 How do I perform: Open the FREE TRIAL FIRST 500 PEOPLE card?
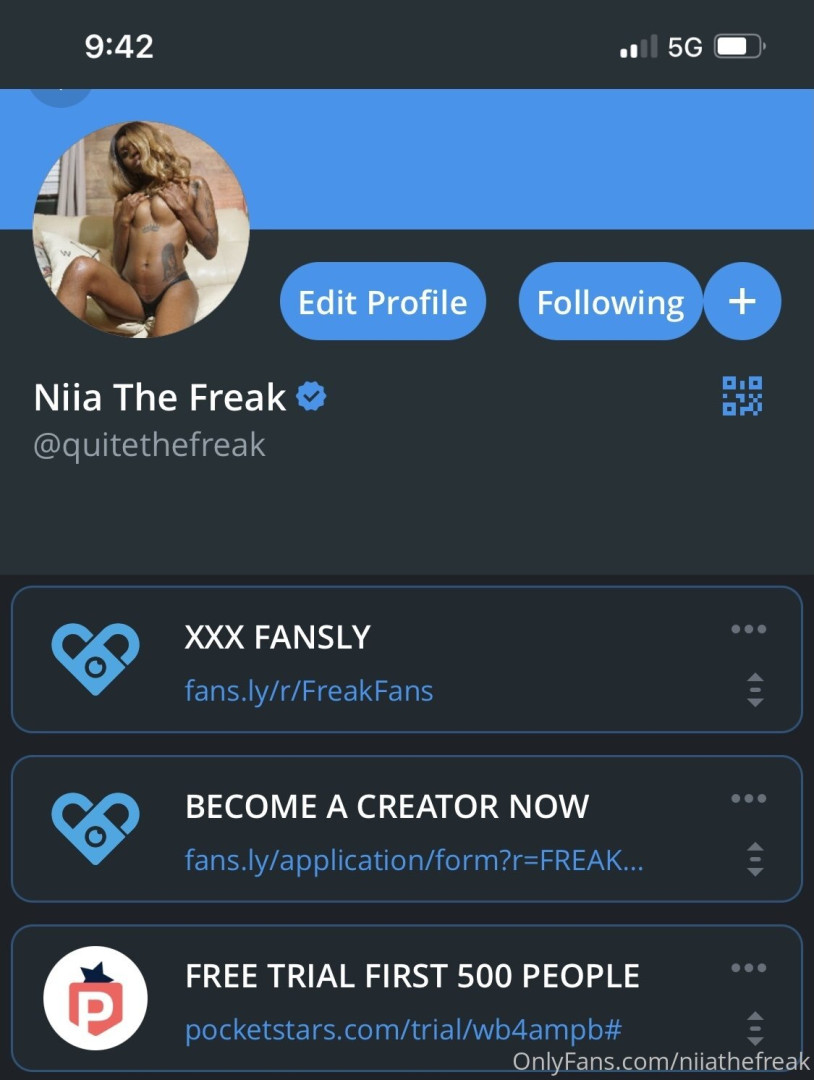[400, 998]
